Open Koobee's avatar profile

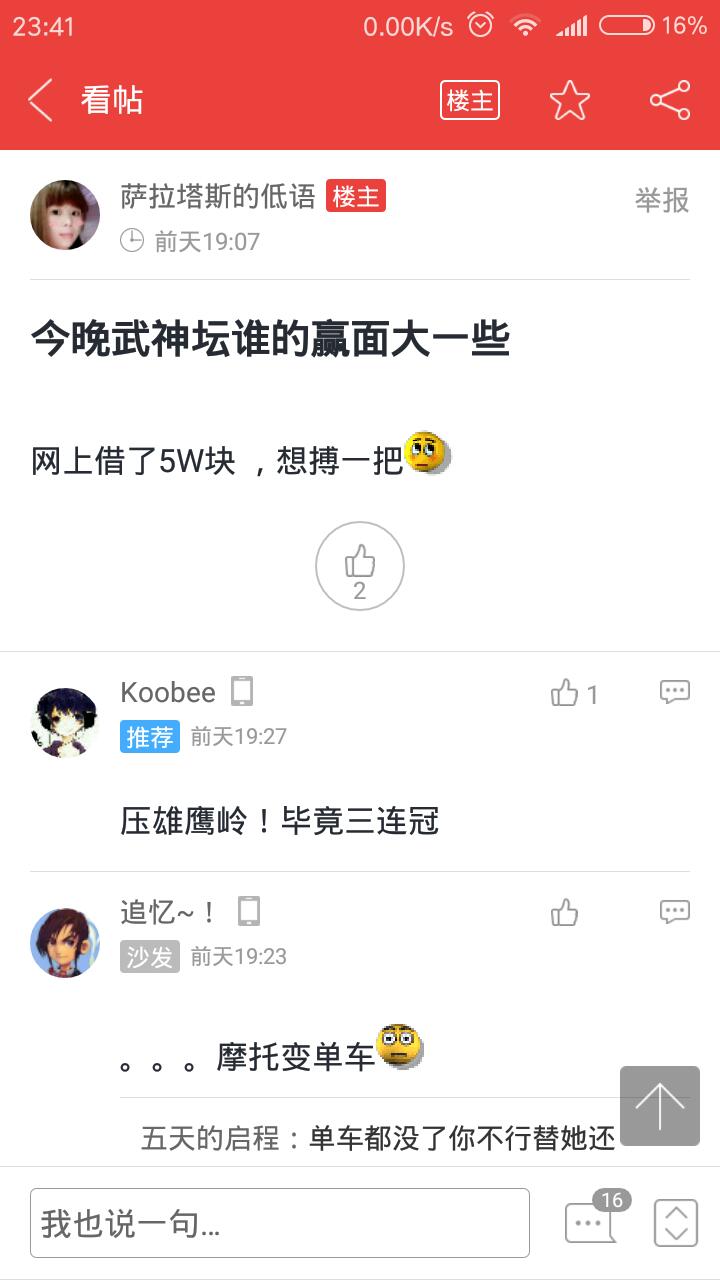65,722
